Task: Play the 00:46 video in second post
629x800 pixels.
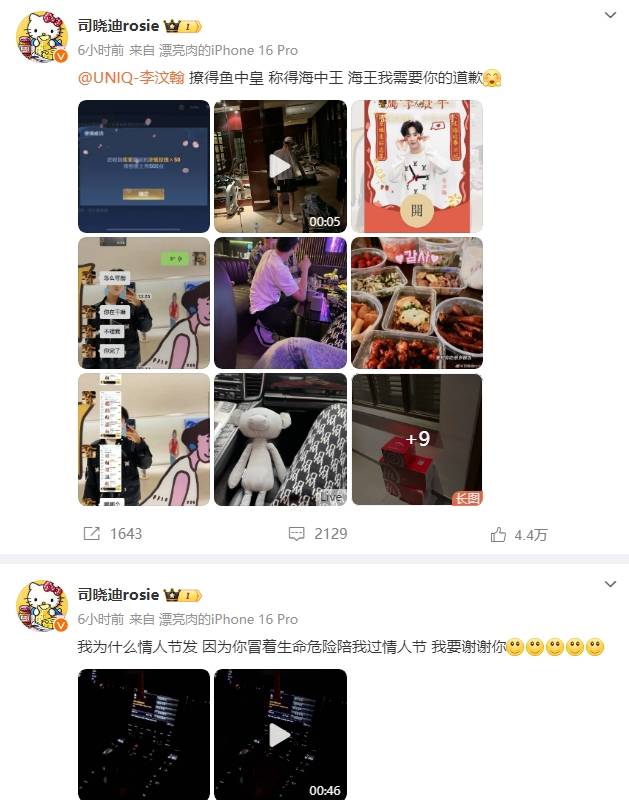Action: pos(280,735)
